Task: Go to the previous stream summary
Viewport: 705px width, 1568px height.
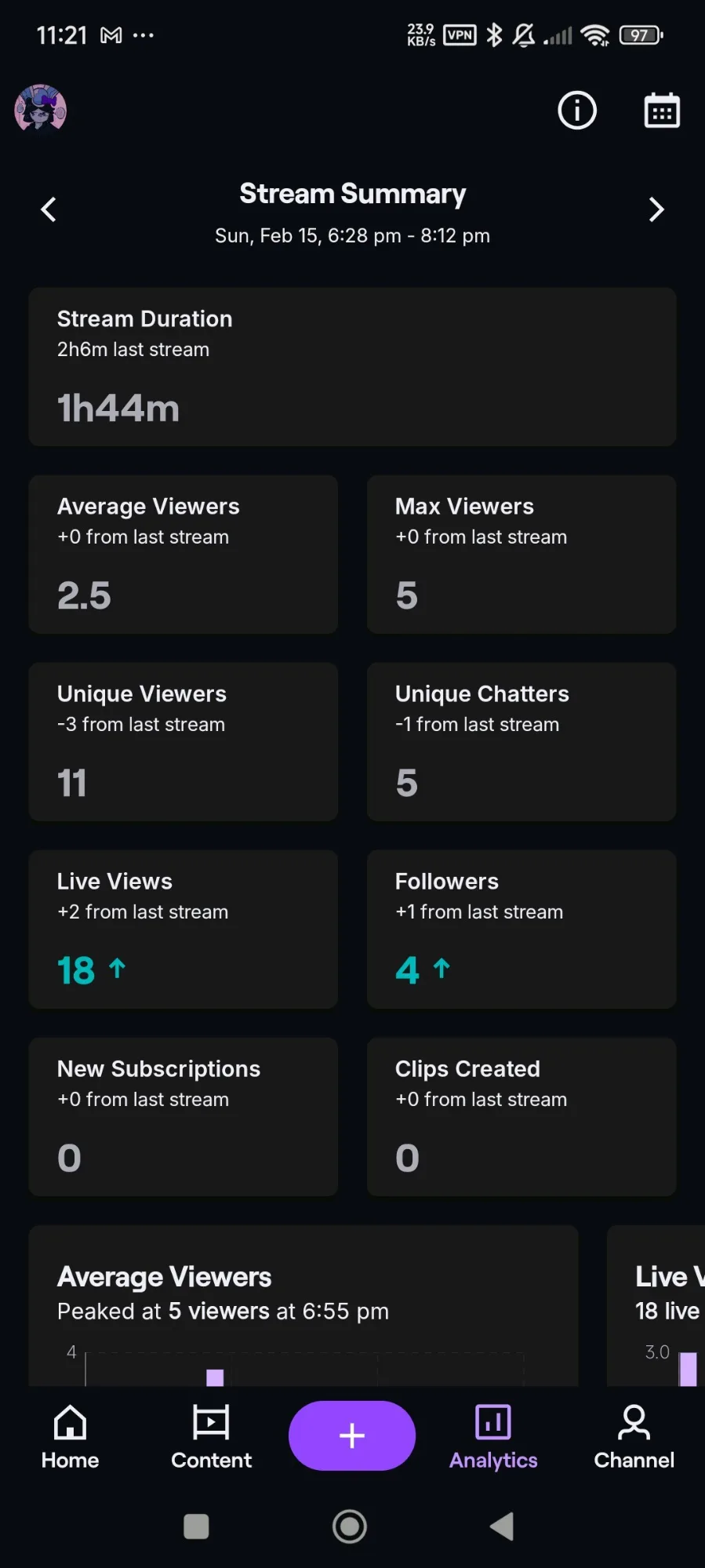Action: point(49,209)
